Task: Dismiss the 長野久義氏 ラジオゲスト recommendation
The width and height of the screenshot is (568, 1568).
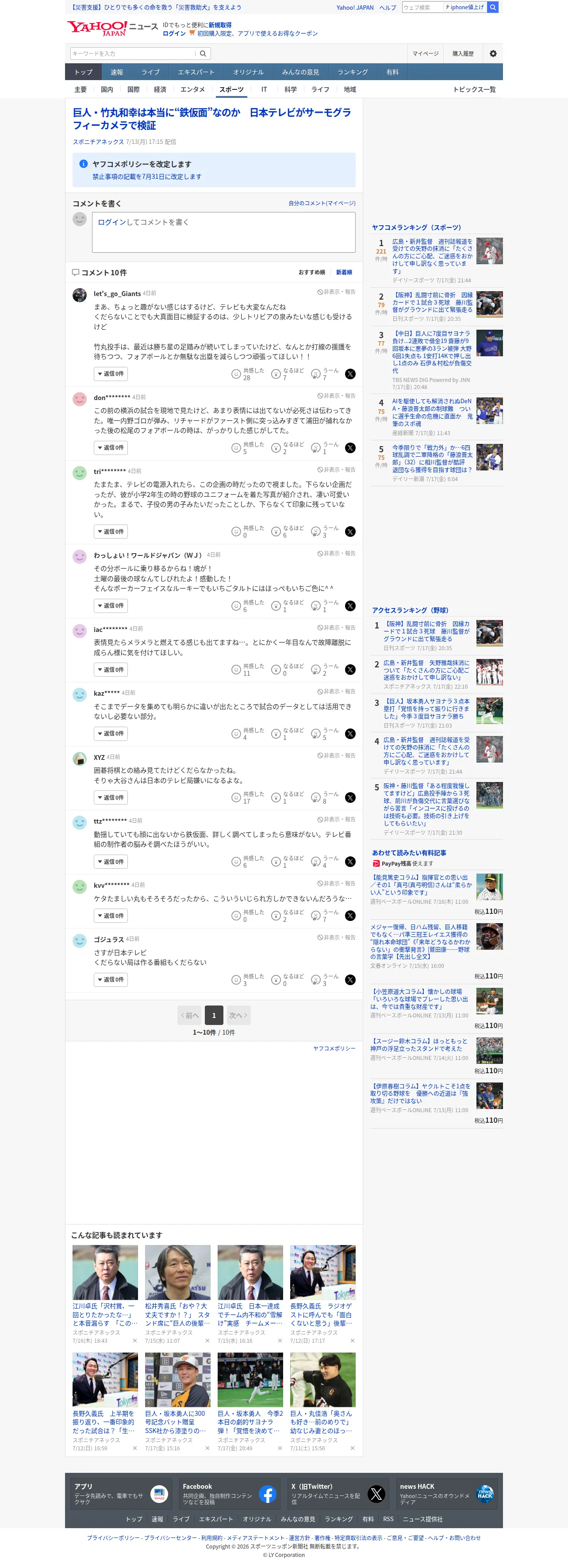Action: (352, 1341)
